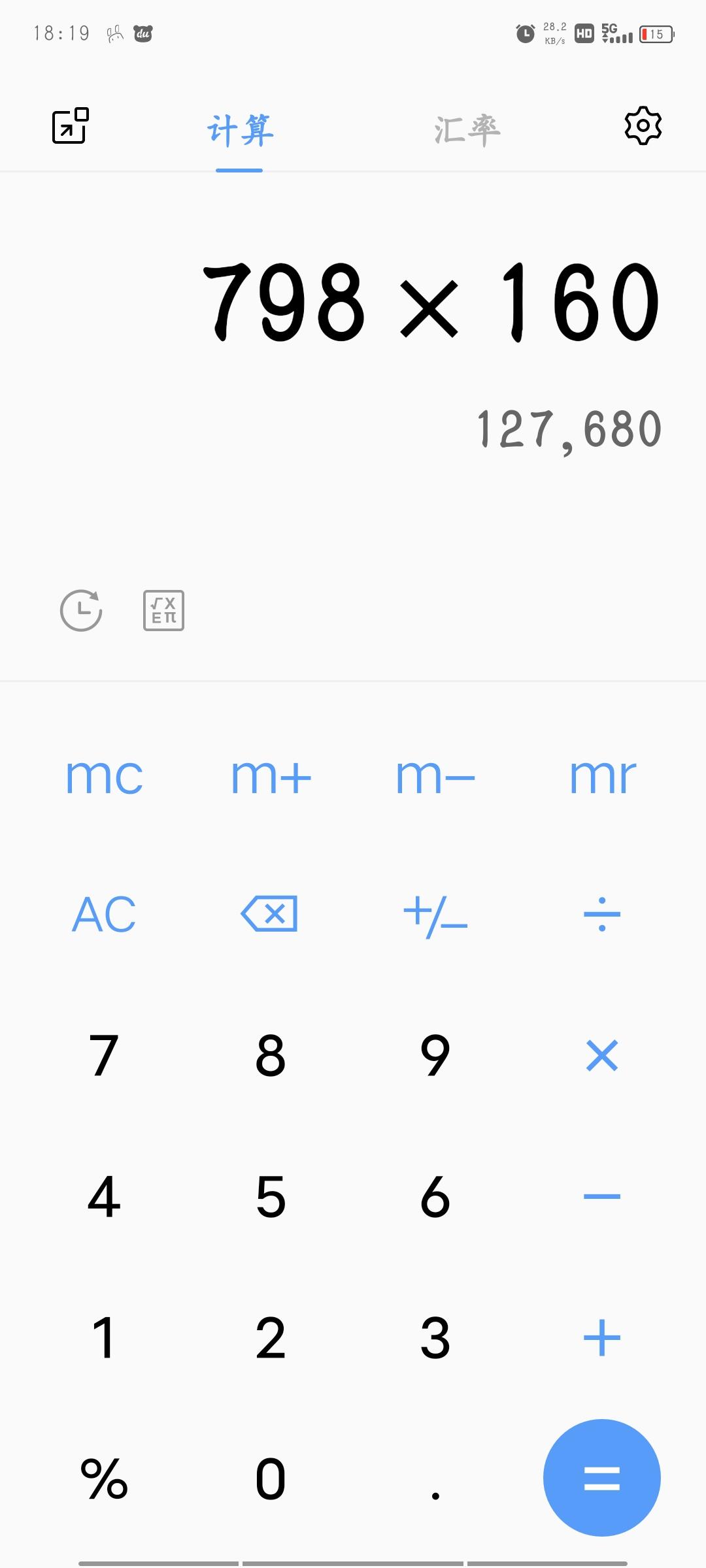Recall memory with mr

602,777
